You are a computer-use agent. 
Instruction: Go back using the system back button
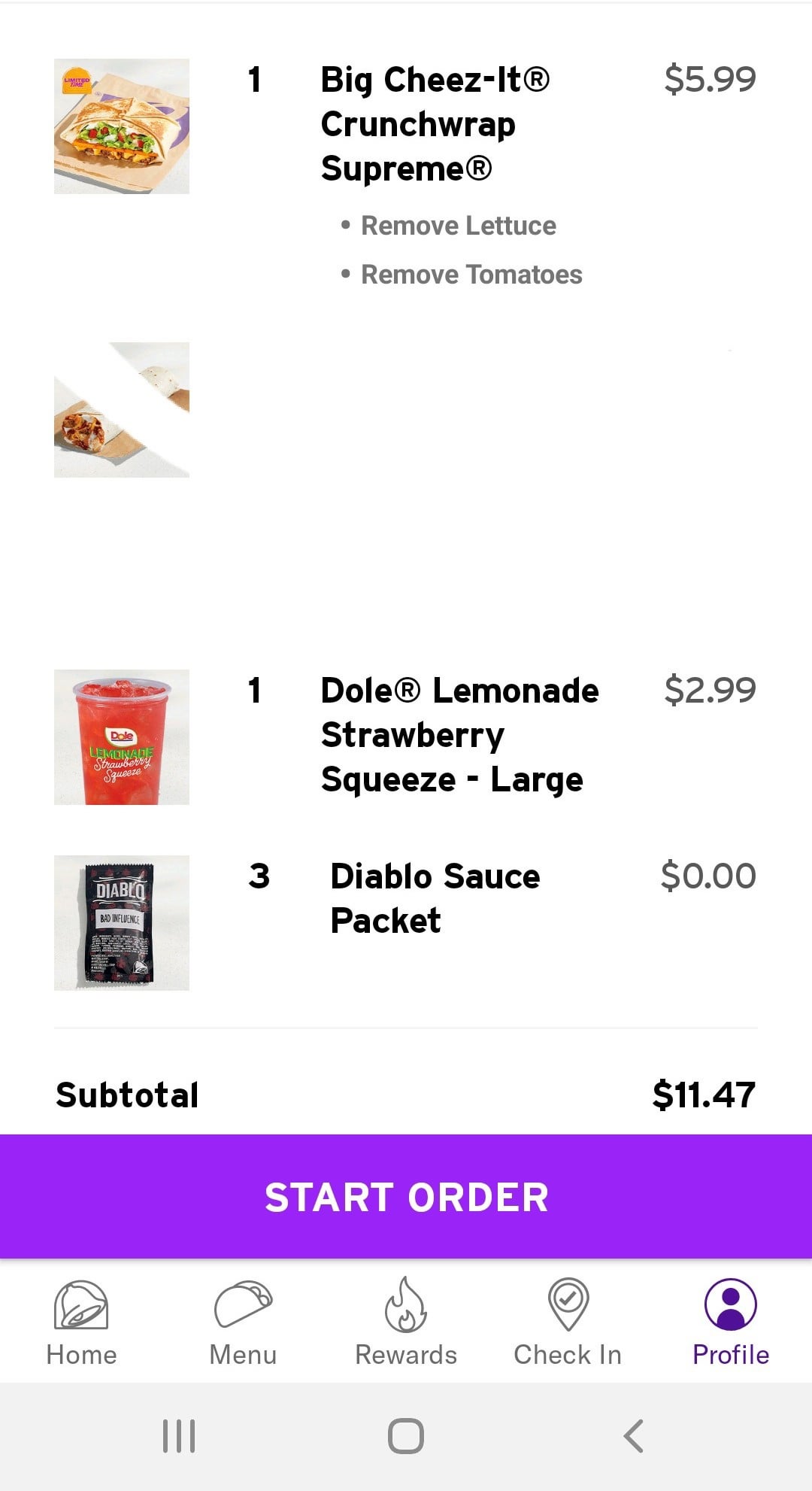[633, 1435]
